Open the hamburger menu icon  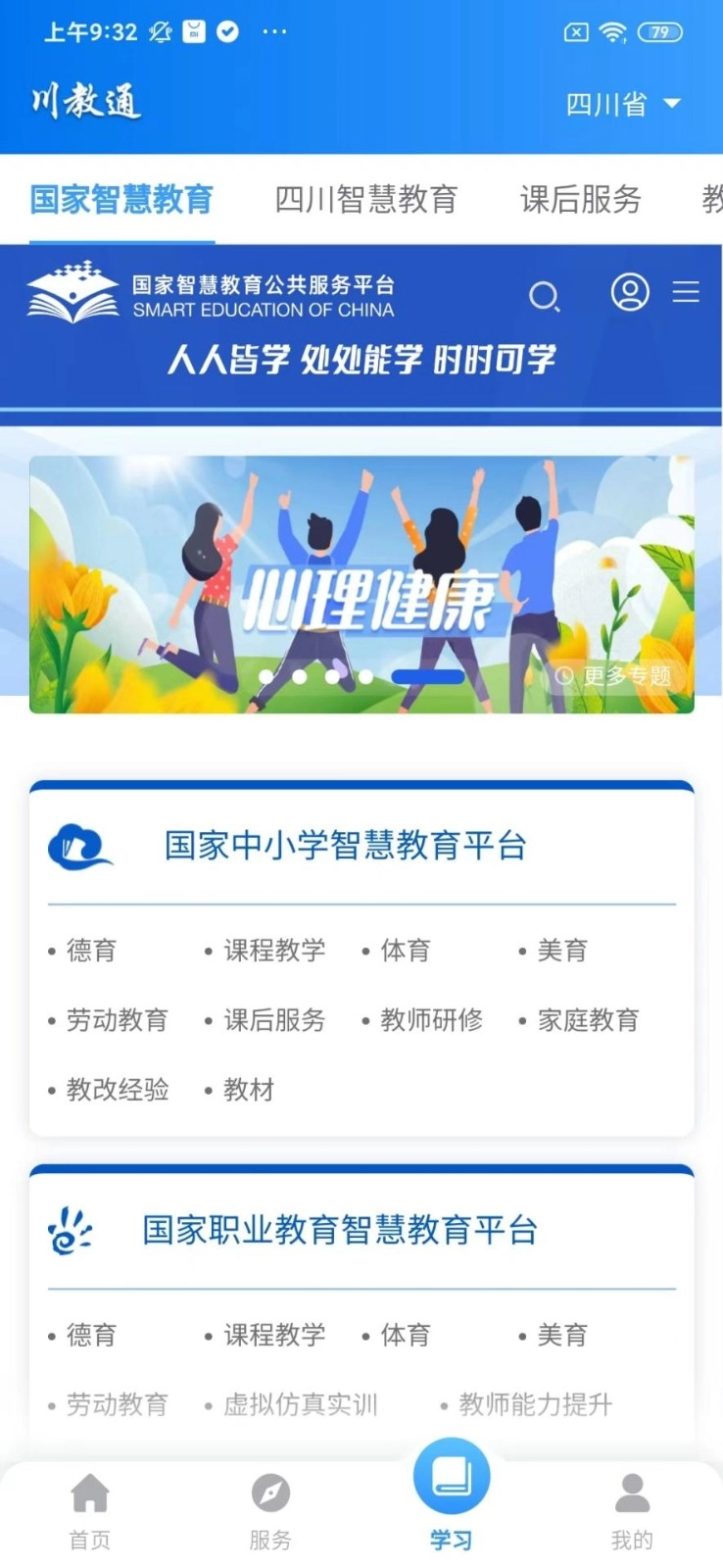click(x=686, y=292)
